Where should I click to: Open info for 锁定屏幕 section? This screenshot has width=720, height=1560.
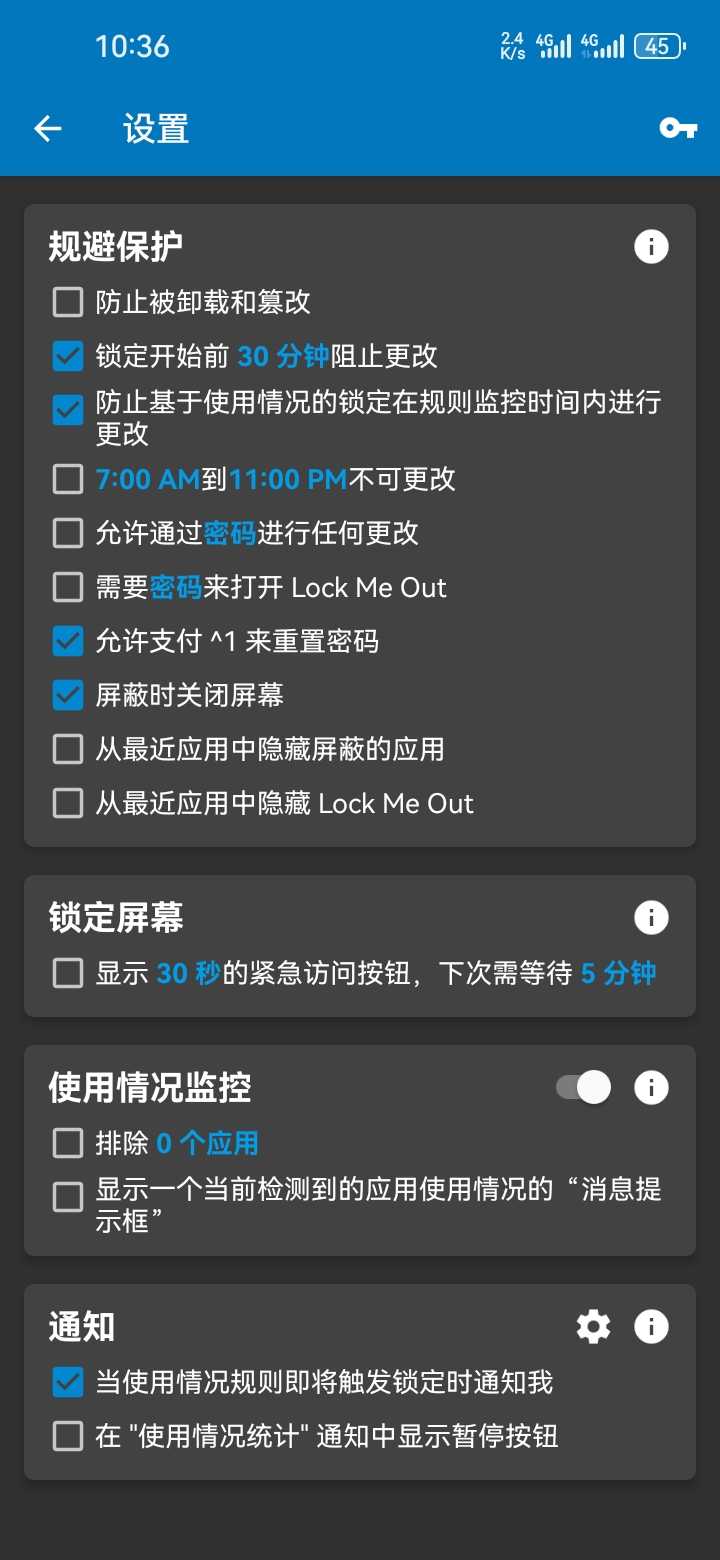tap(651, 917)
